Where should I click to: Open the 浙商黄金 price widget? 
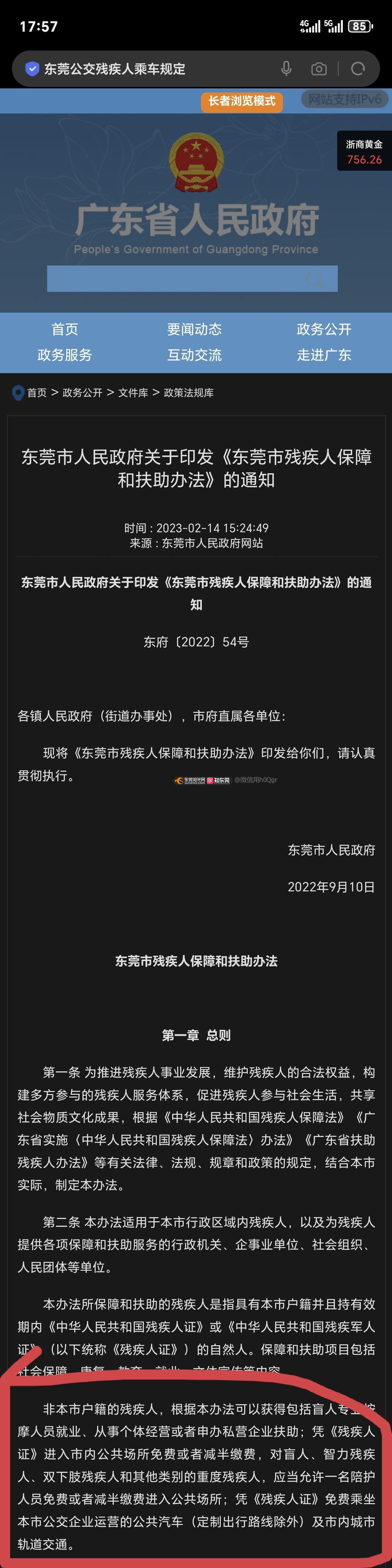tap(364, 151)
